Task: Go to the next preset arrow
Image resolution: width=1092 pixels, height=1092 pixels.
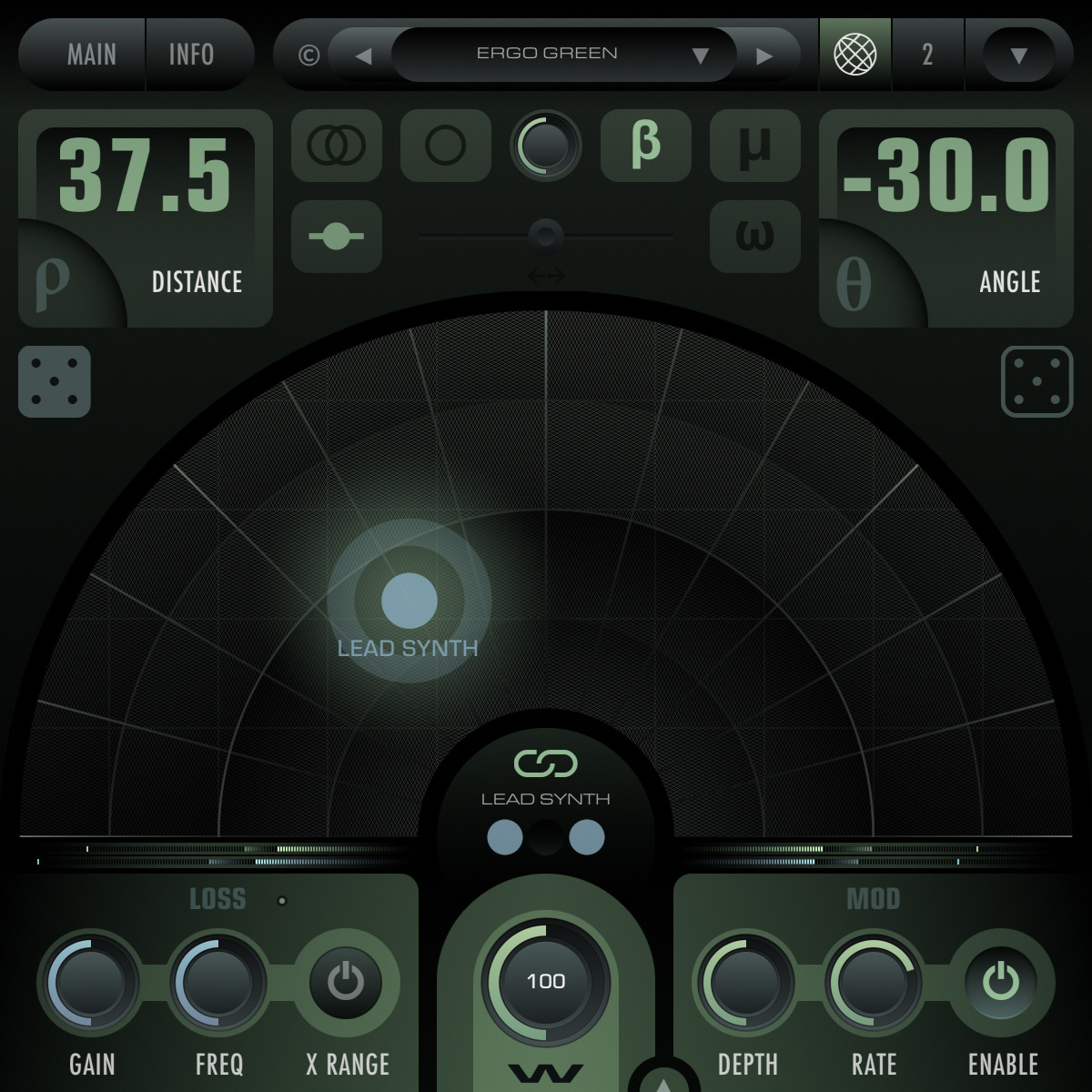Action: point(764,56)
